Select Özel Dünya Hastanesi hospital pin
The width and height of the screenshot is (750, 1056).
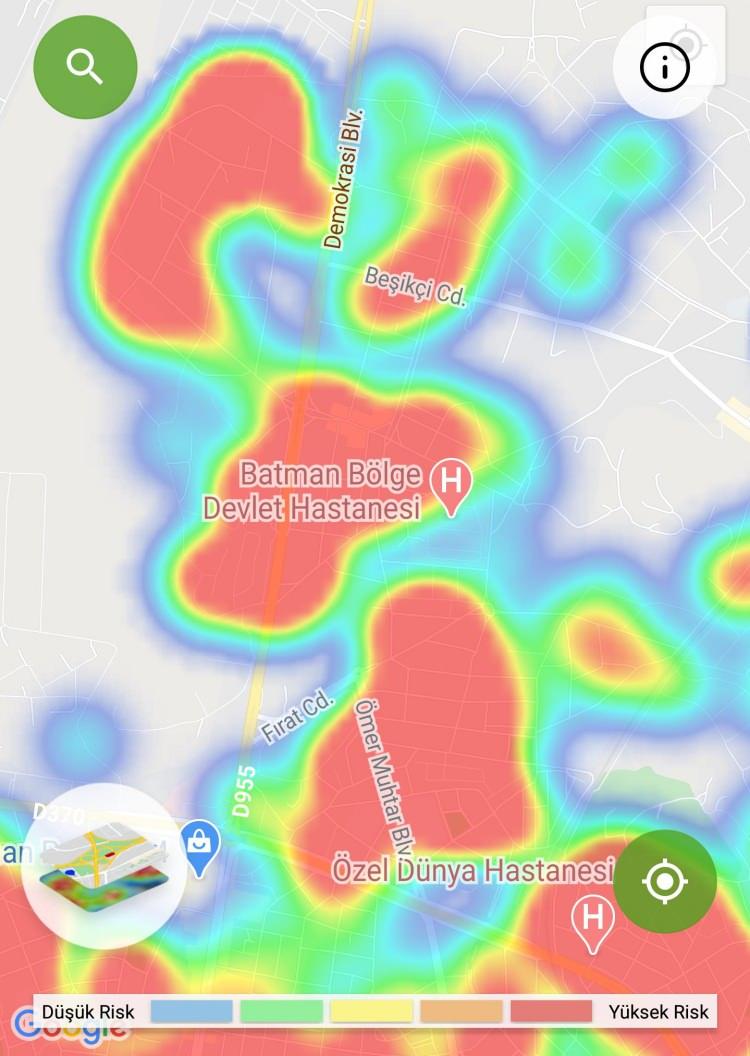(x=592, y=918)
